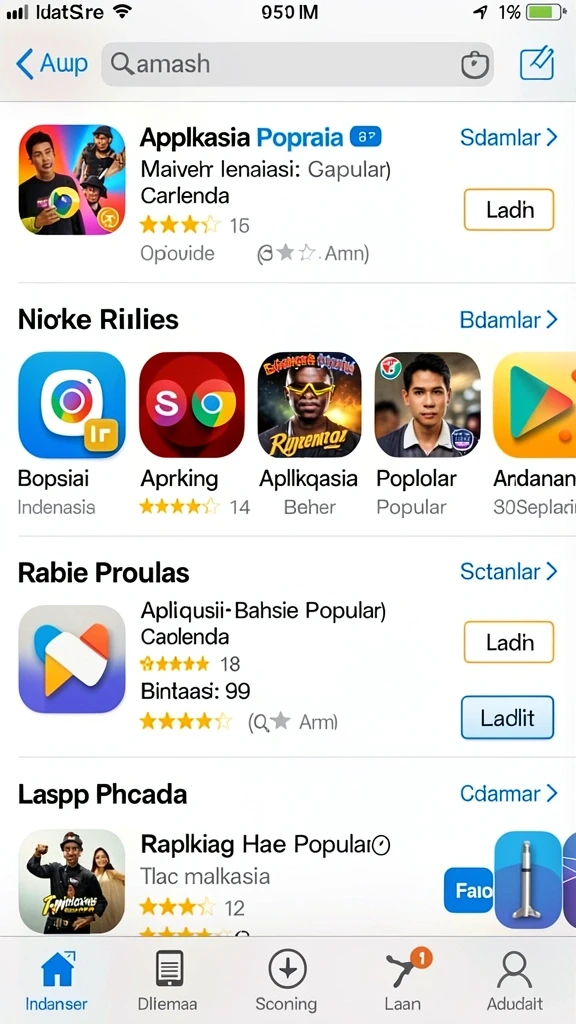Go back using the Aup arrow
The width and height of the screenshot is (576, 1024).
(x=51, y=64)
